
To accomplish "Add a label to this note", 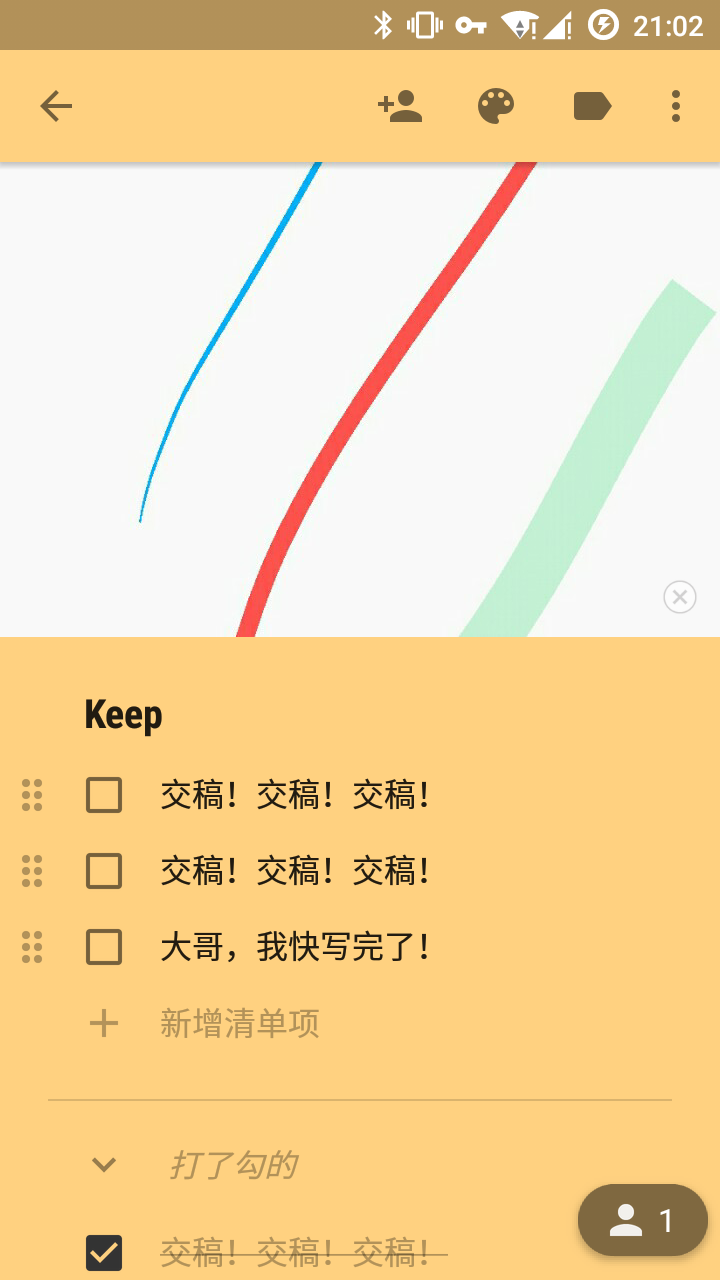I will tap(592, 106).
